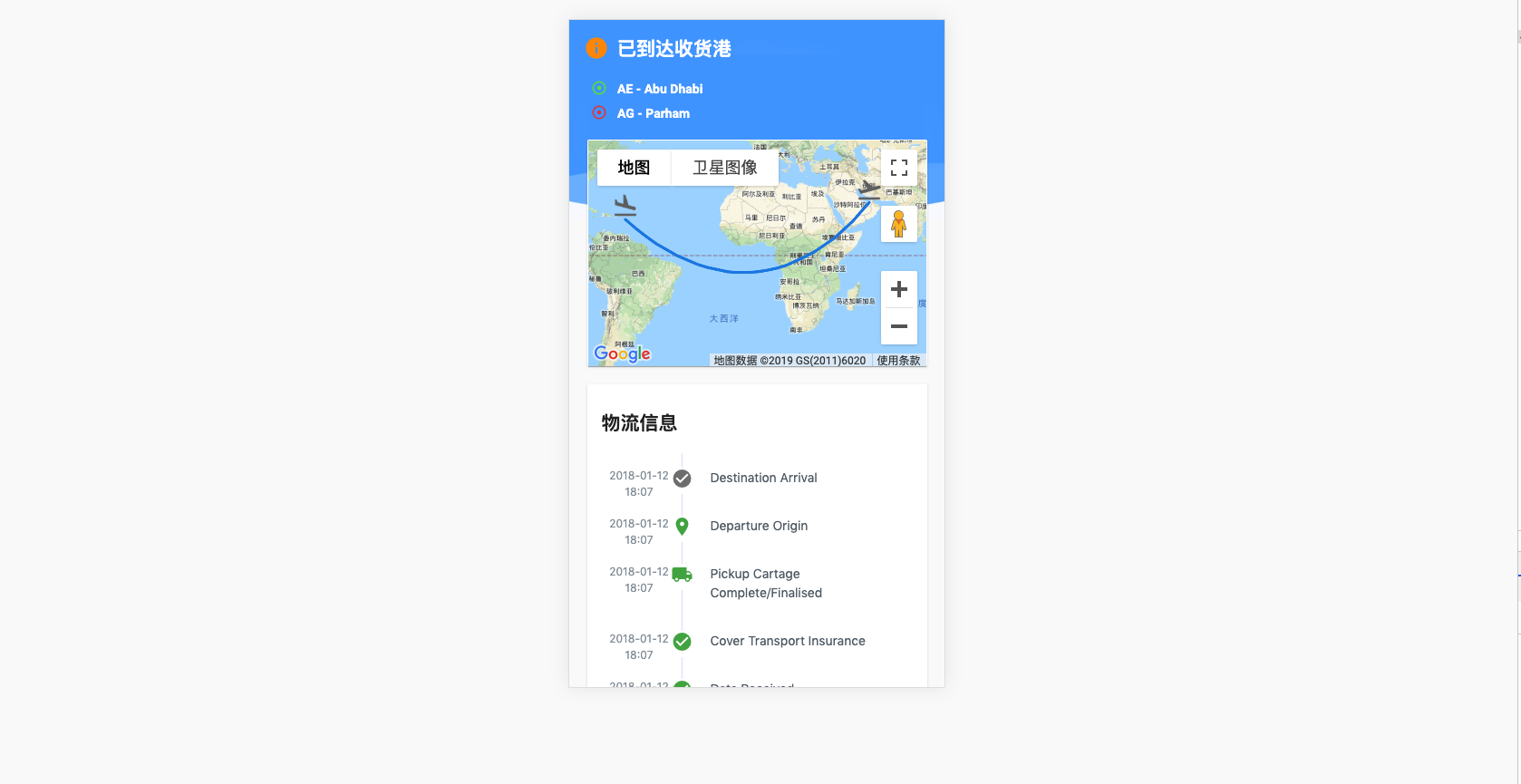This screenshot has width=1521, height=784.
Task: Zoom out on the map
Action: tap(898, 326)
